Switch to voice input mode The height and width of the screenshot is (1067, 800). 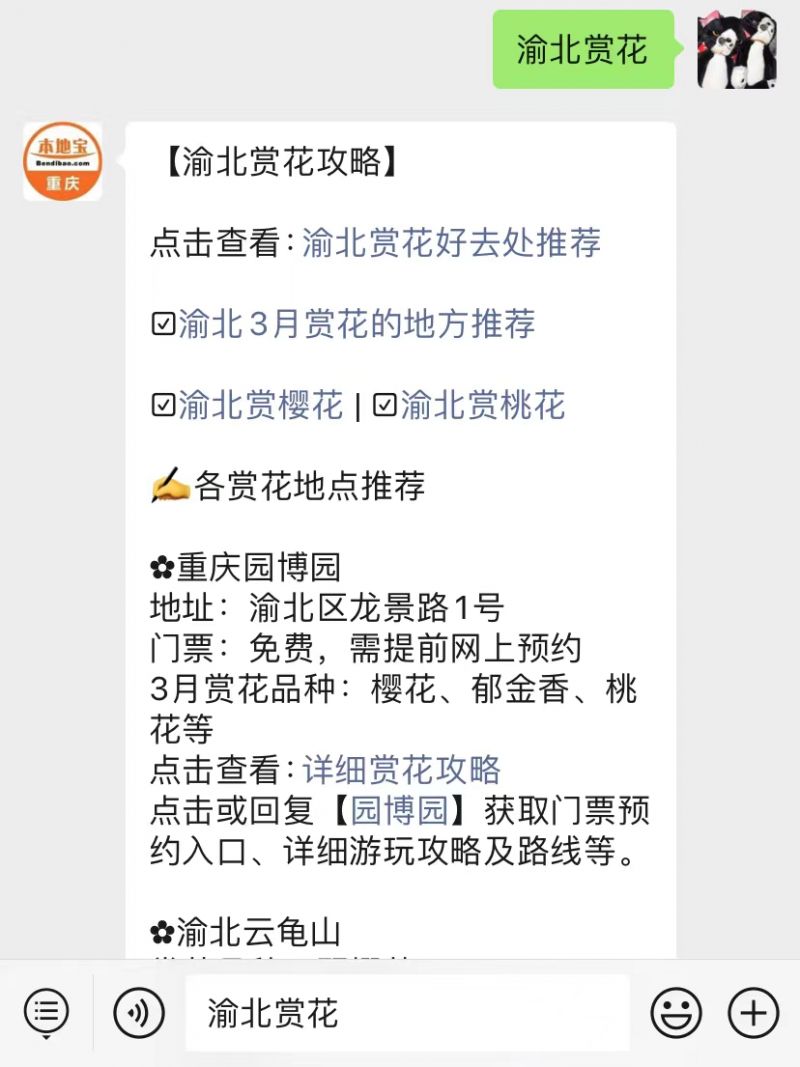click(138, 1013)
